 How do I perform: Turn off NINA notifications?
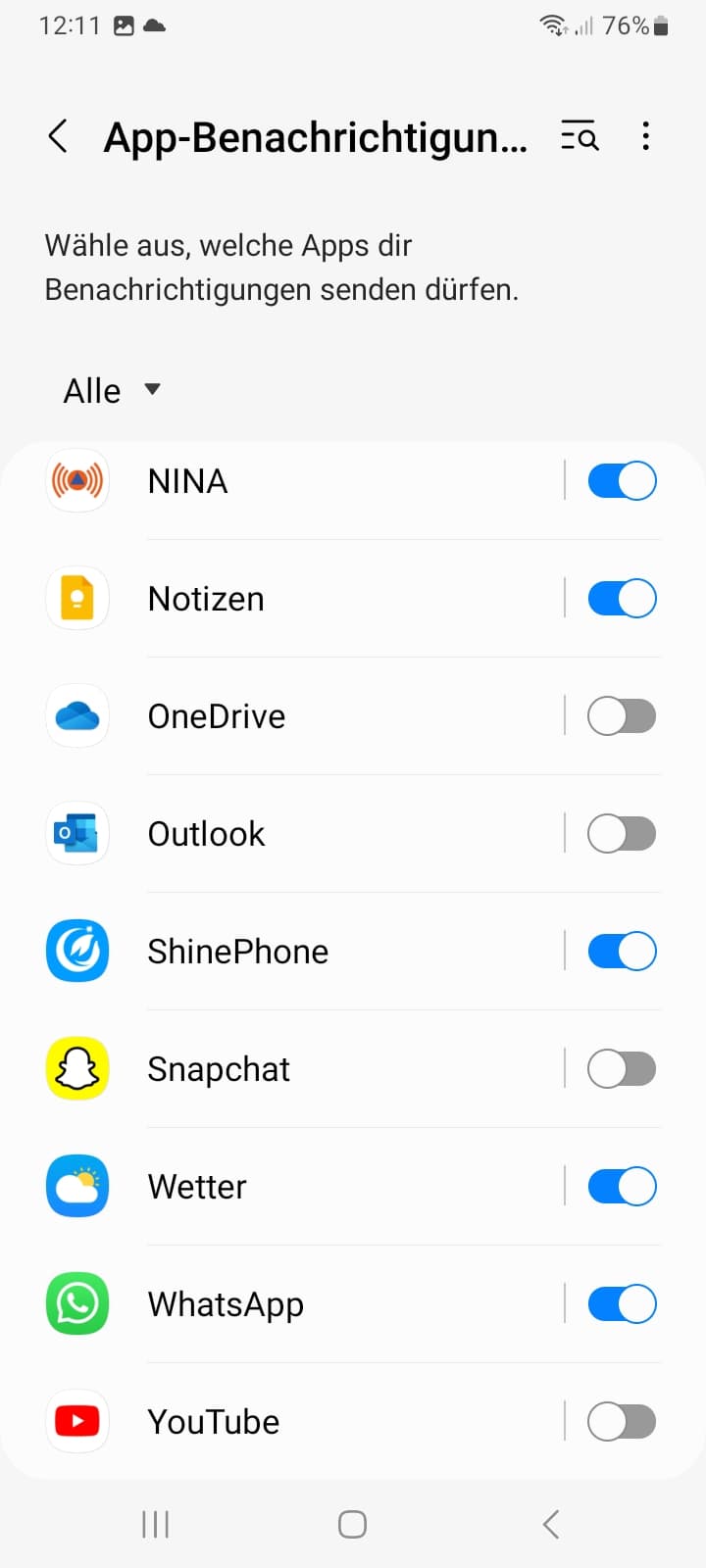click(622, 481)
